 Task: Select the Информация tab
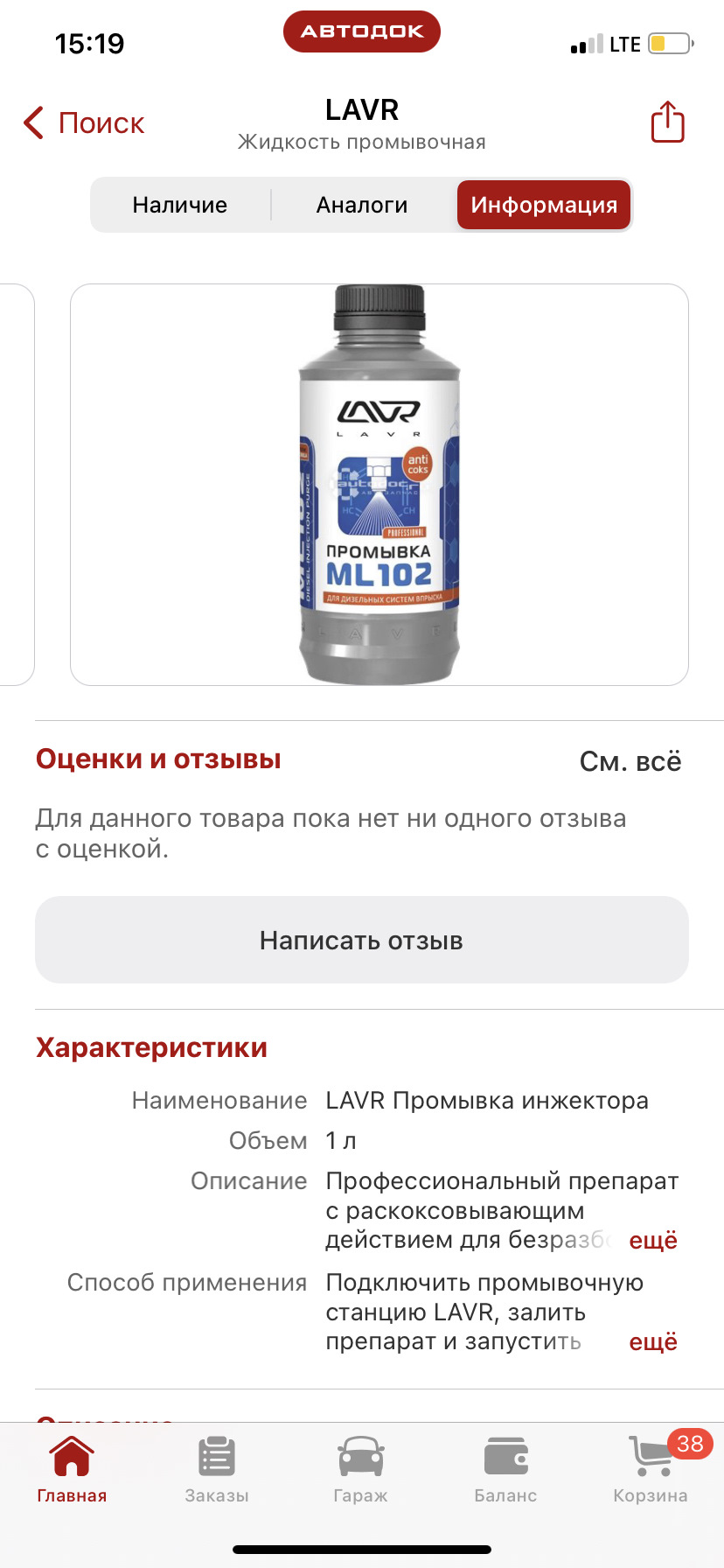point(542,205)
